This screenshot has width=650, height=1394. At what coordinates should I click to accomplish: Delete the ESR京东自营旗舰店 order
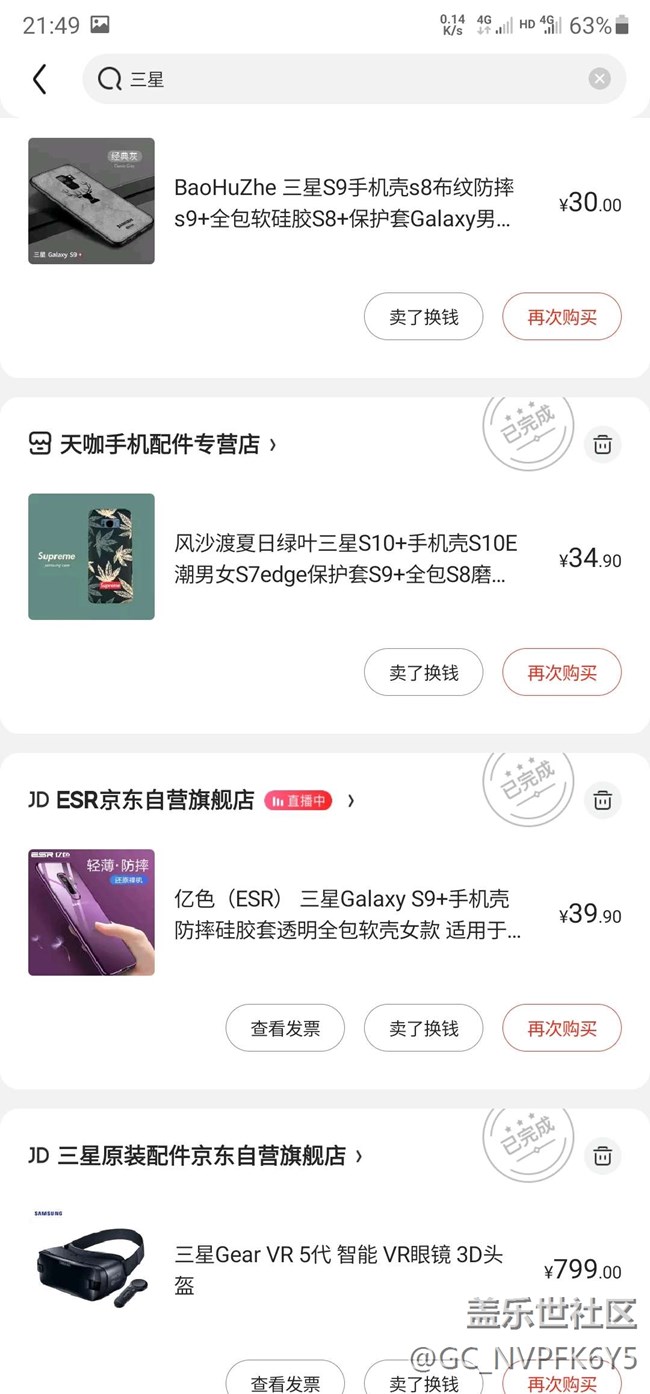pos(602,800)
